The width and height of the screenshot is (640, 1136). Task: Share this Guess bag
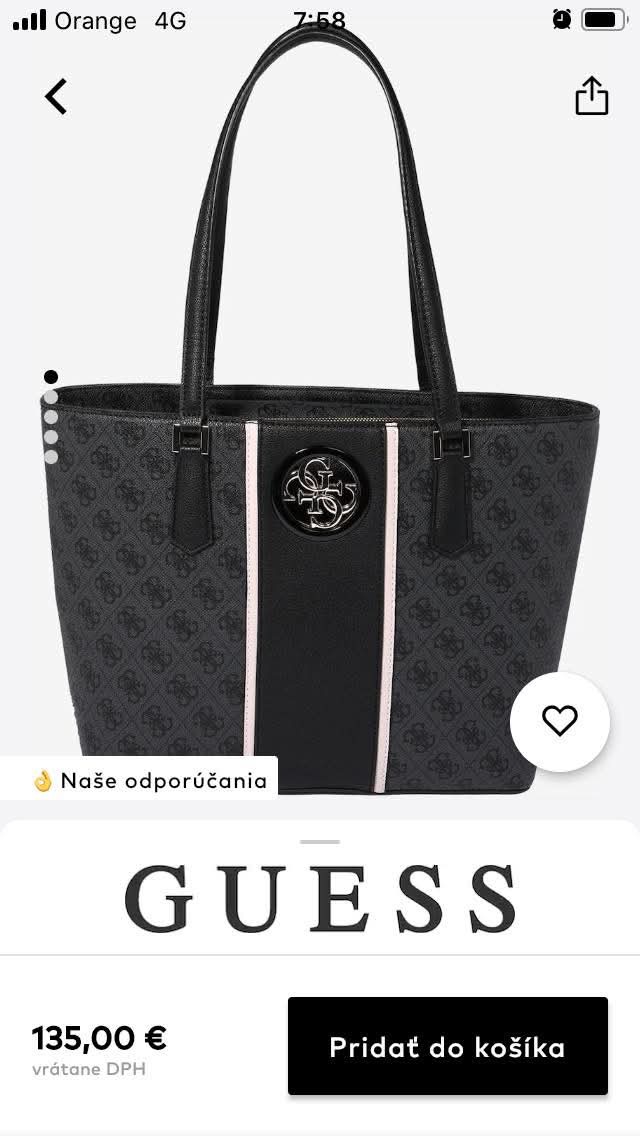point(591,96)
